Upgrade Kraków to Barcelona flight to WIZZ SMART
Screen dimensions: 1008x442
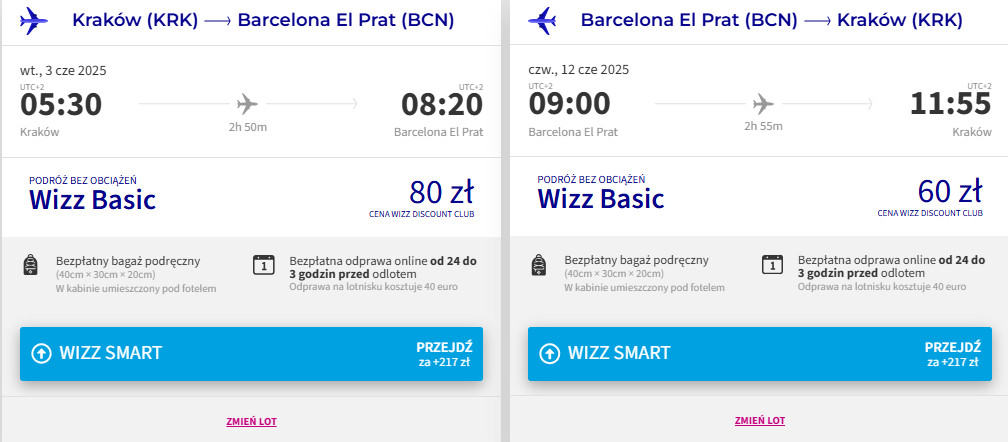251,353
